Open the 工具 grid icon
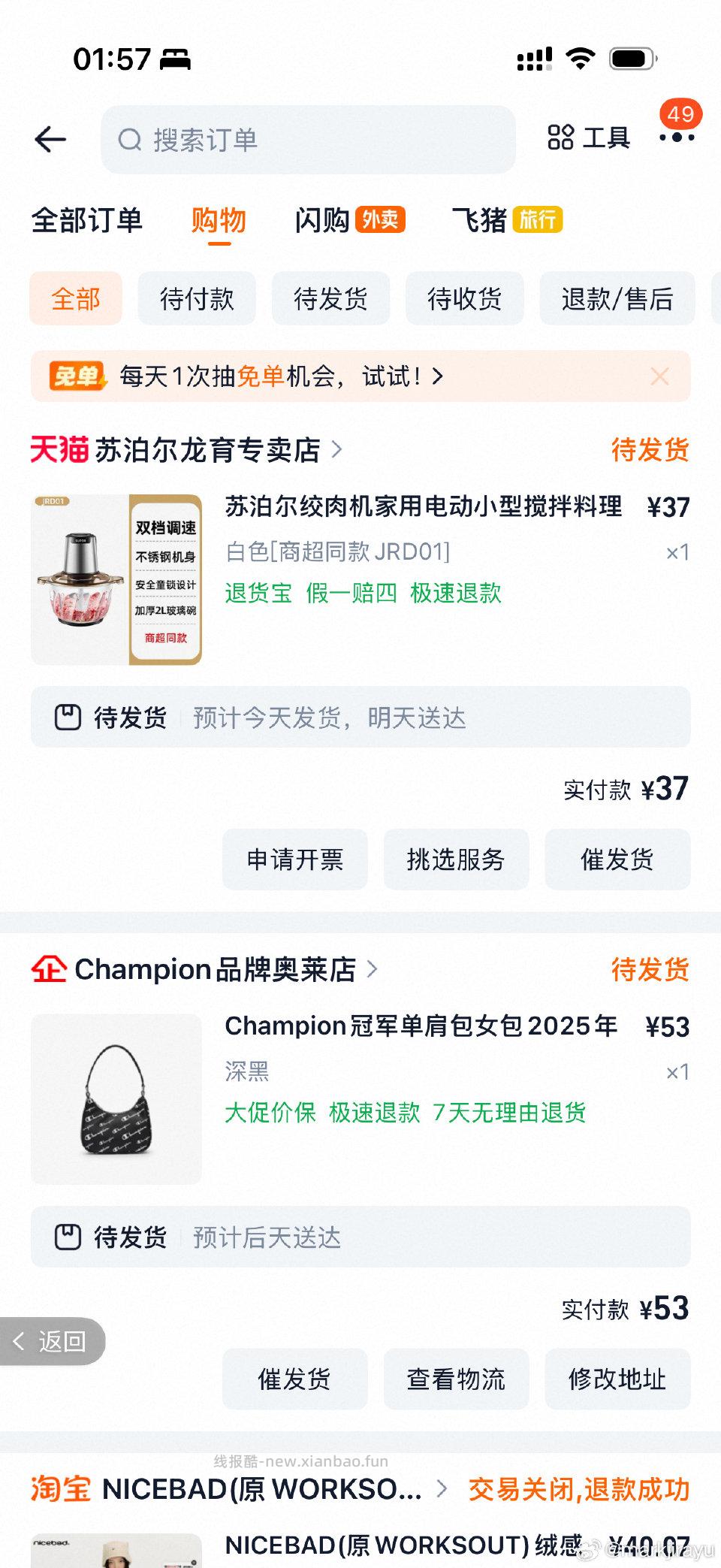721x1568 pixels. pyautogui.click(x=559, y=137)
